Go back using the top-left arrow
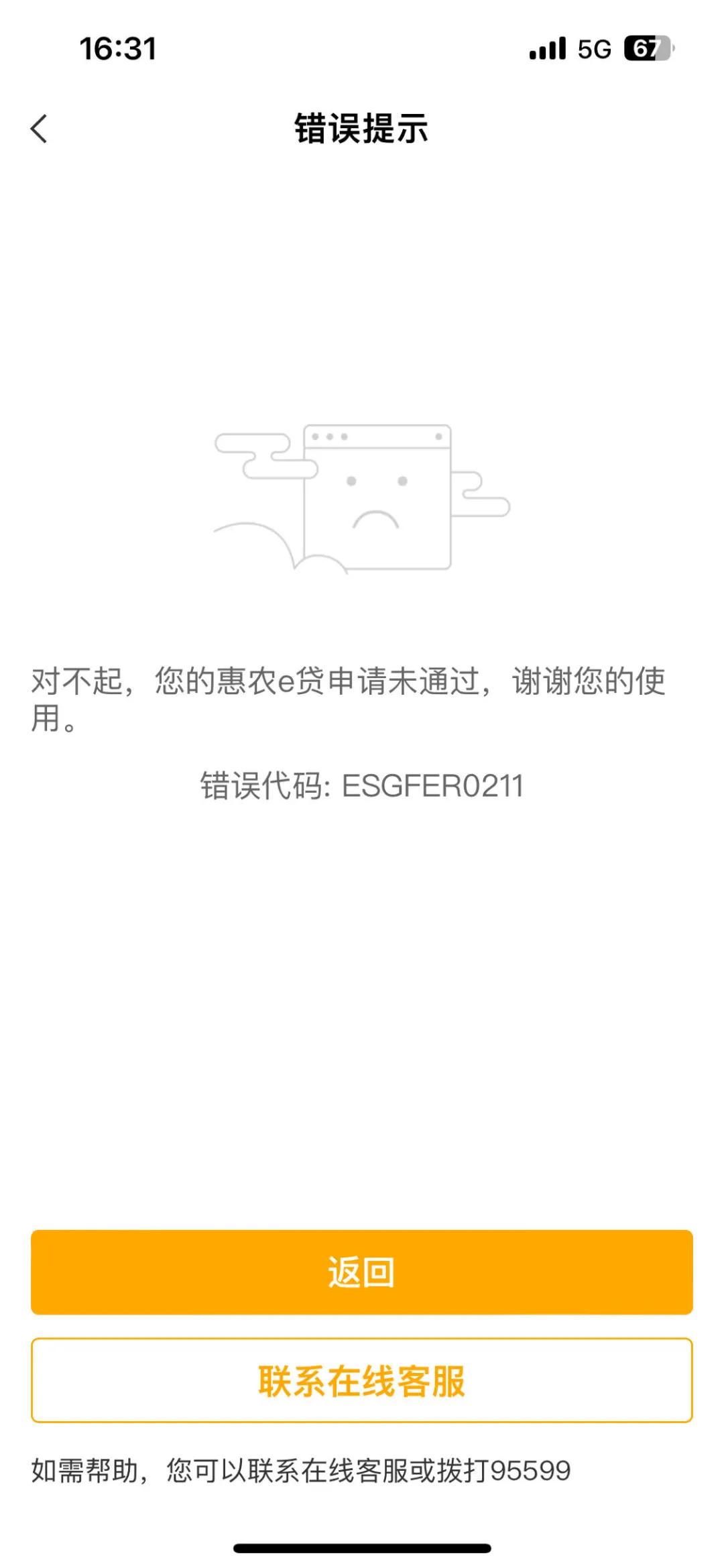This screenshot has height=1568, width=724. 40,128
